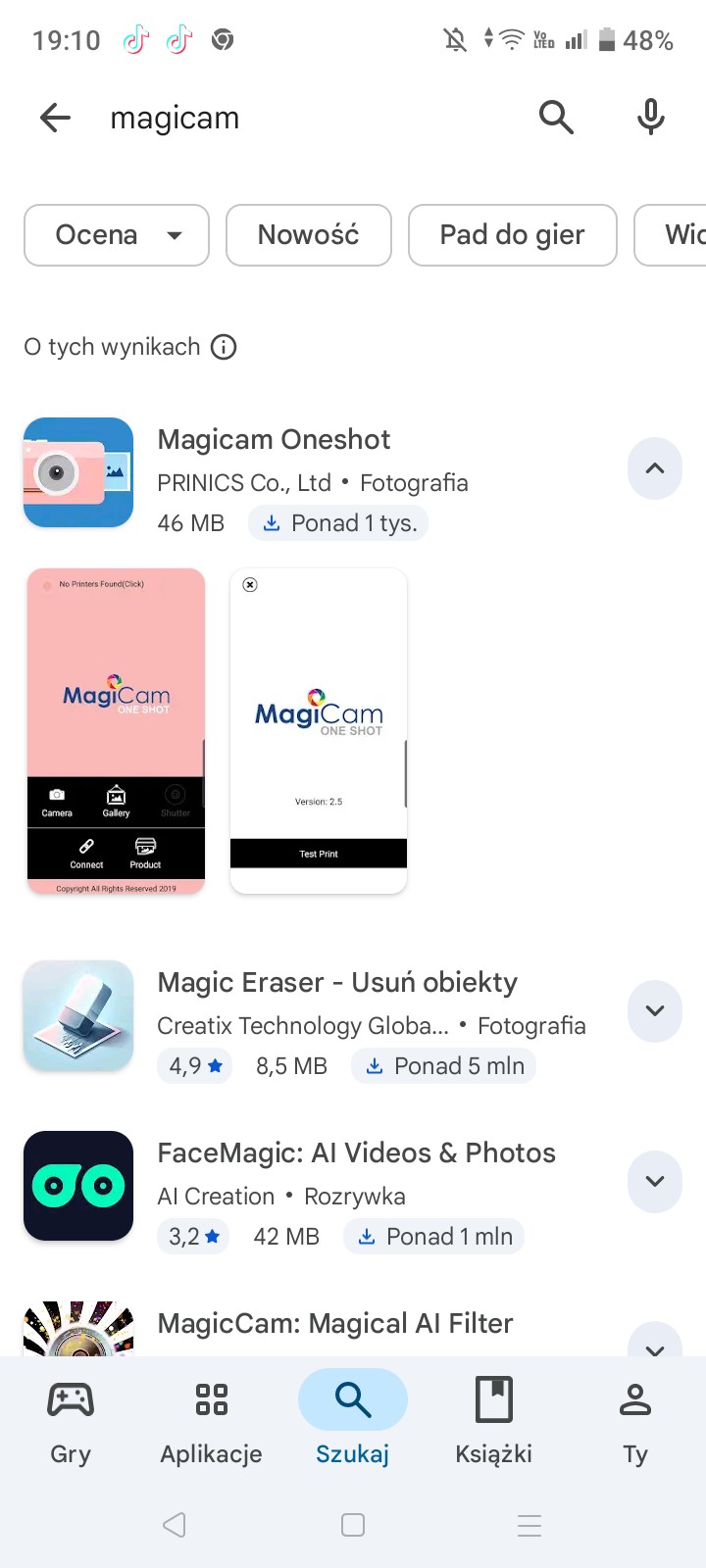Viewport: 706px width, 1568px height.
Task: Start voice search with microphone
Action: click(650, 118)
